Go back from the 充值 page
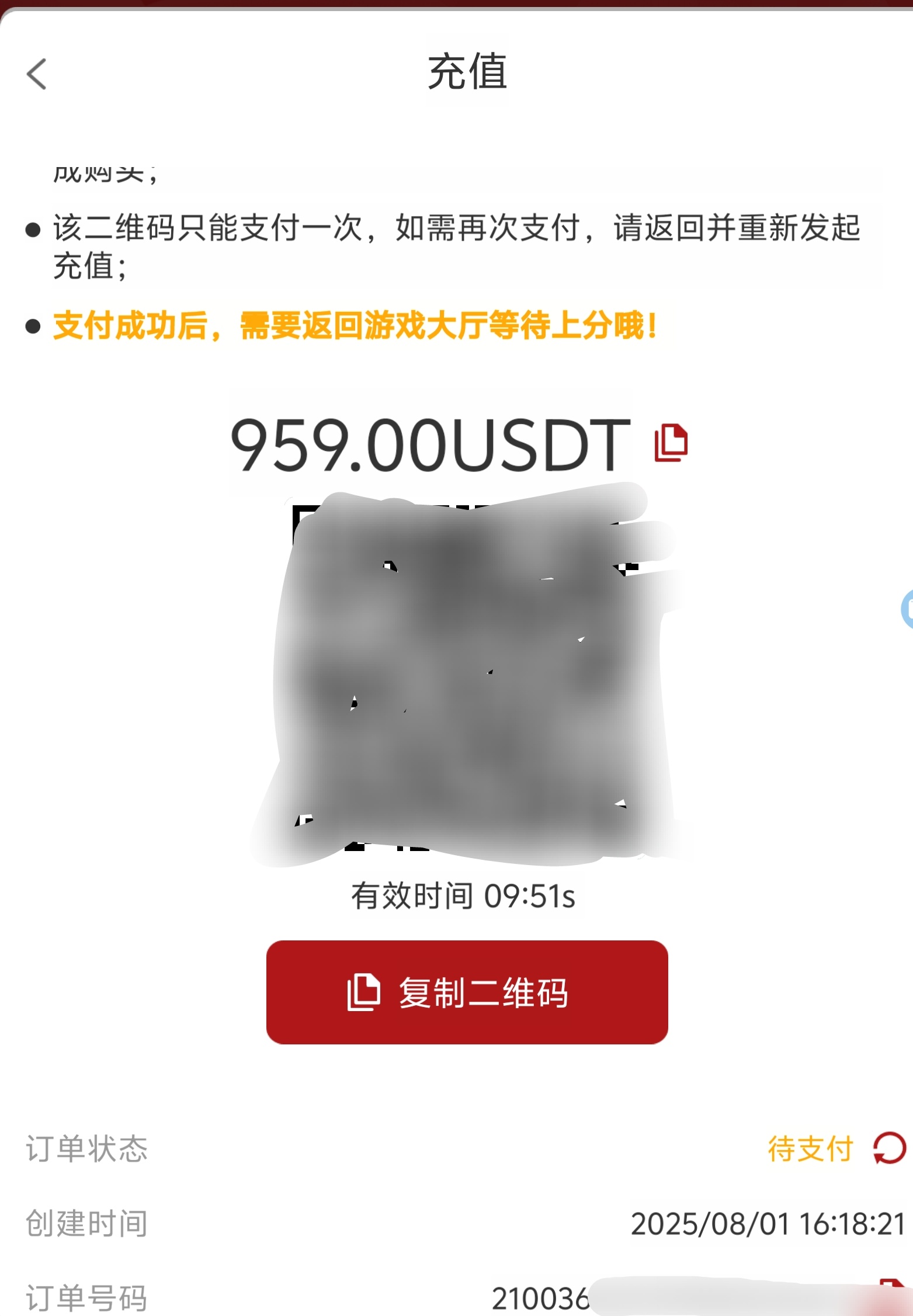The width and height of the screenshot is (913, 1316). 36,74
